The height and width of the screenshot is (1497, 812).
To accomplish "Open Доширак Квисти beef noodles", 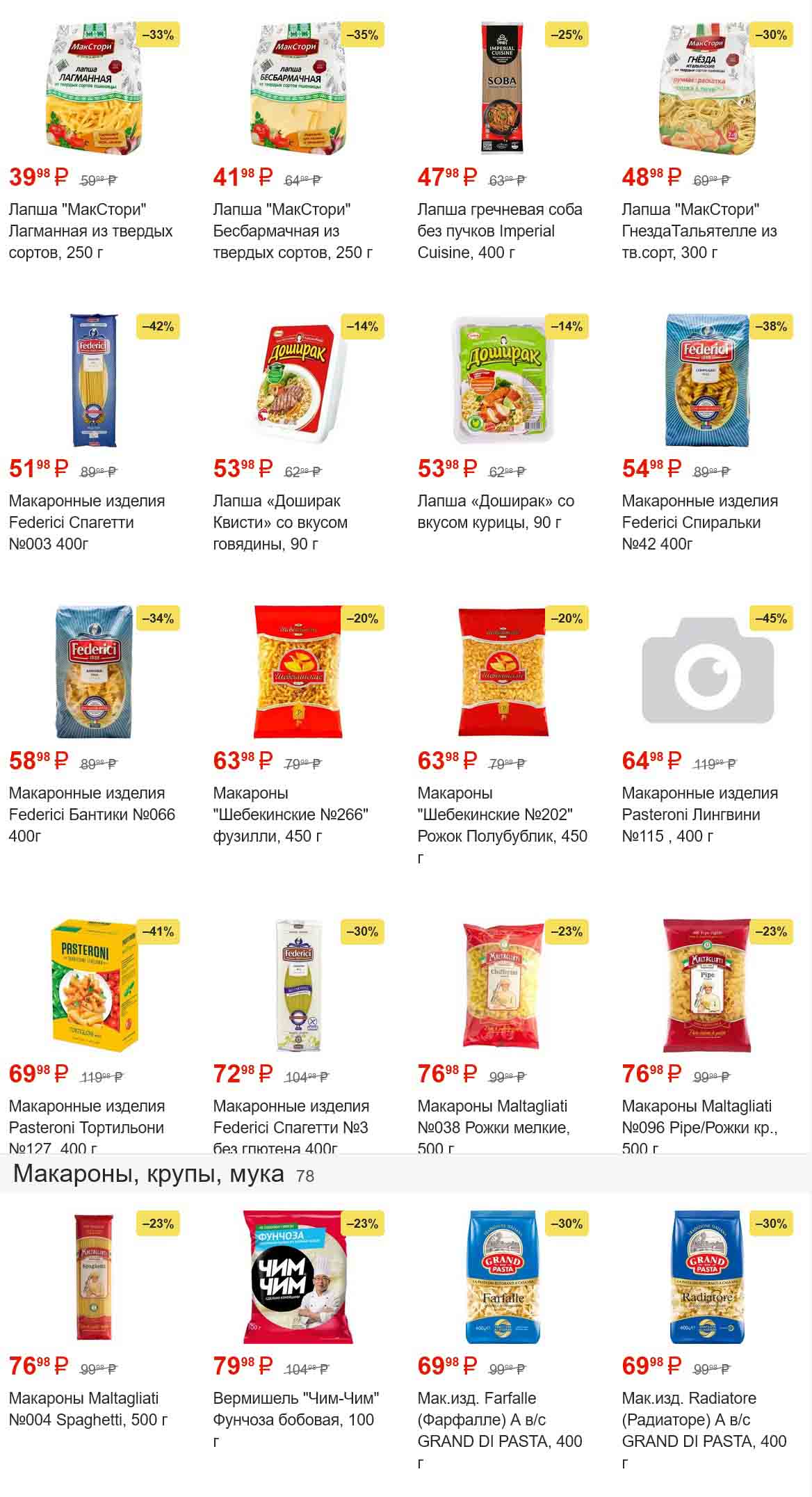I will (299, 380).
